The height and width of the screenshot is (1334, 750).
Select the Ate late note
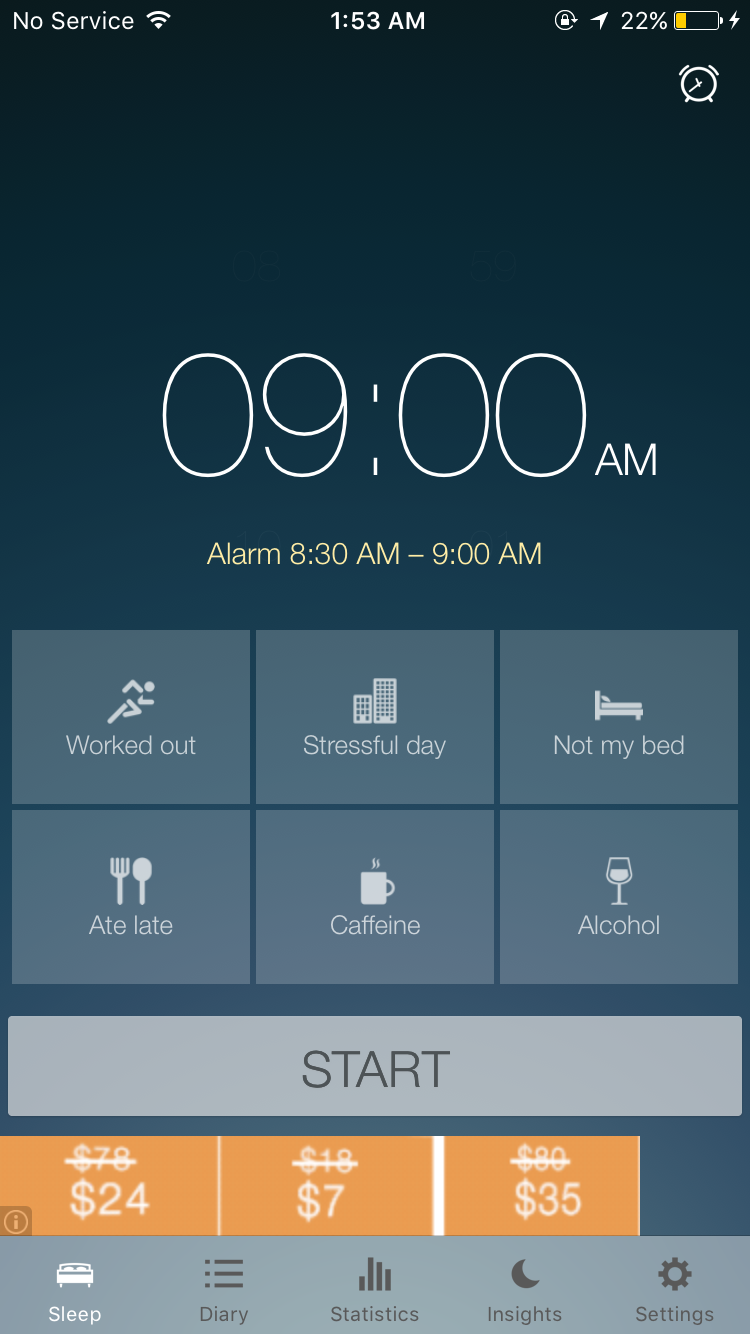(x=131, y=897)
